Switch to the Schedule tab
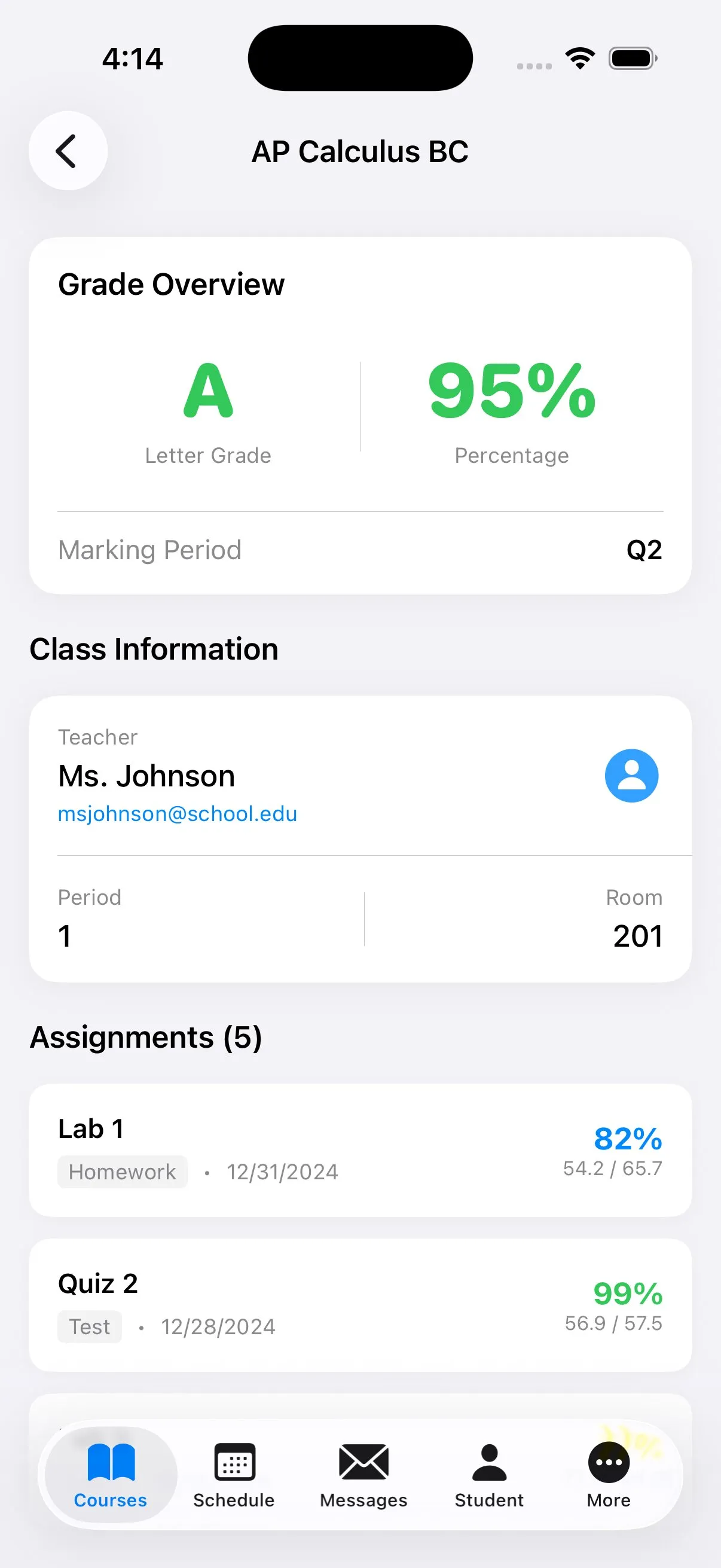The height and width of the screenshot is (1568, 721). (x=234, y=1474)
